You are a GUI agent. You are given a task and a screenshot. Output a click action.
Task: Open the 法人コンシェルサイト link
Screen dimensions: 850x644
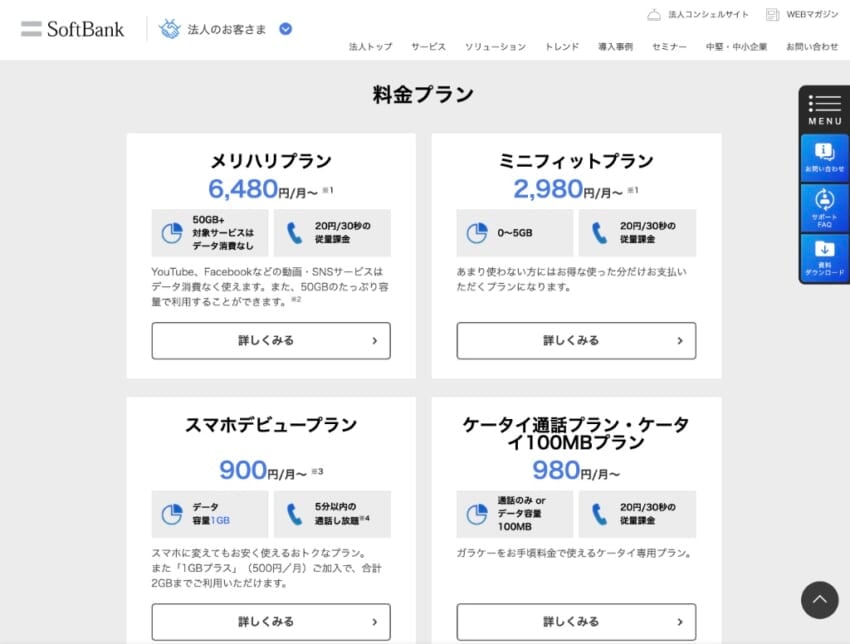(x=699, y=15)
